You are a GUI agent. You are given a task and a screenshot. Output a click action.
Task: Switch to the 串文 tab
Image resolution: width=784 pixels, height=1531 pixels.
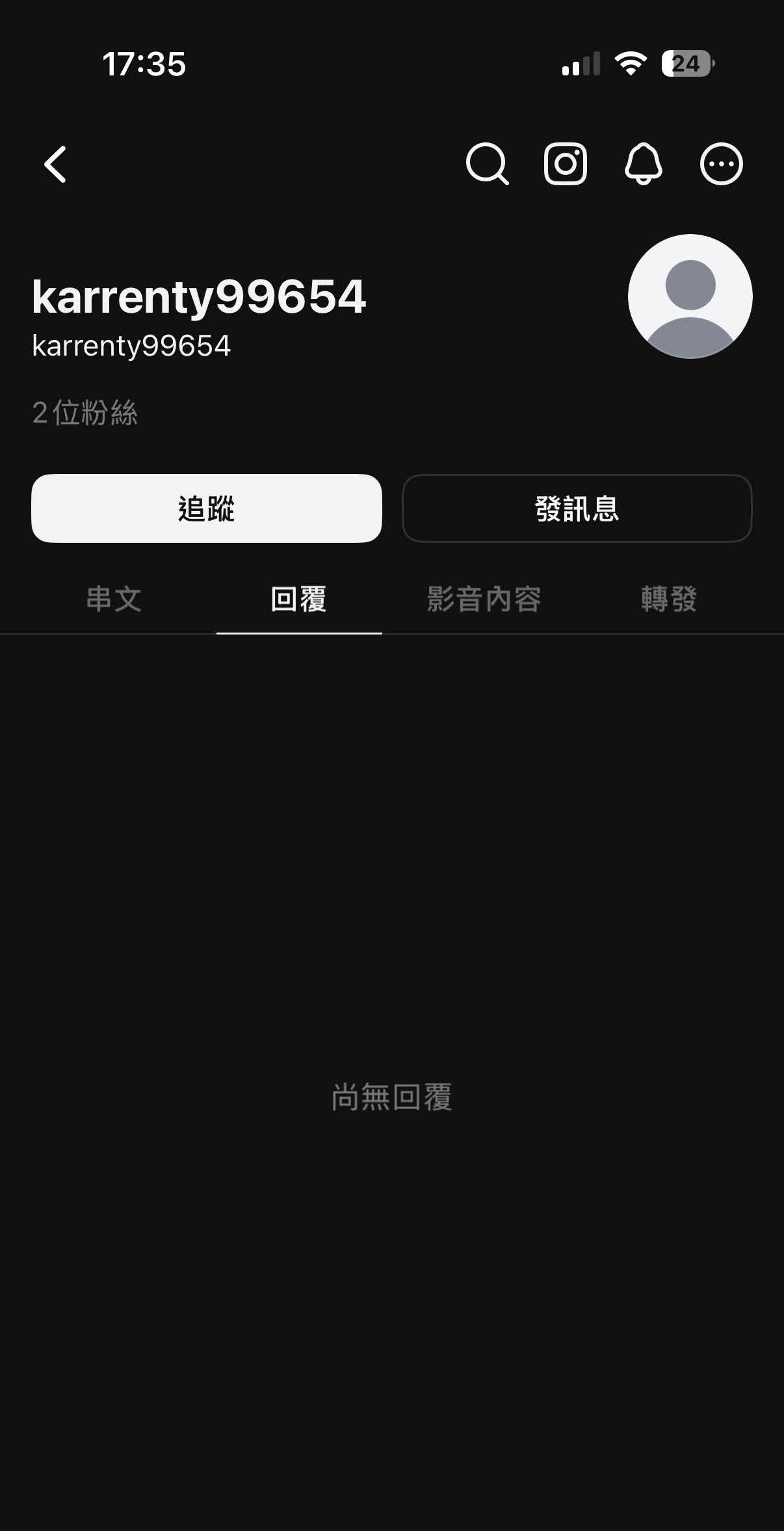click(x=114, y=599)
